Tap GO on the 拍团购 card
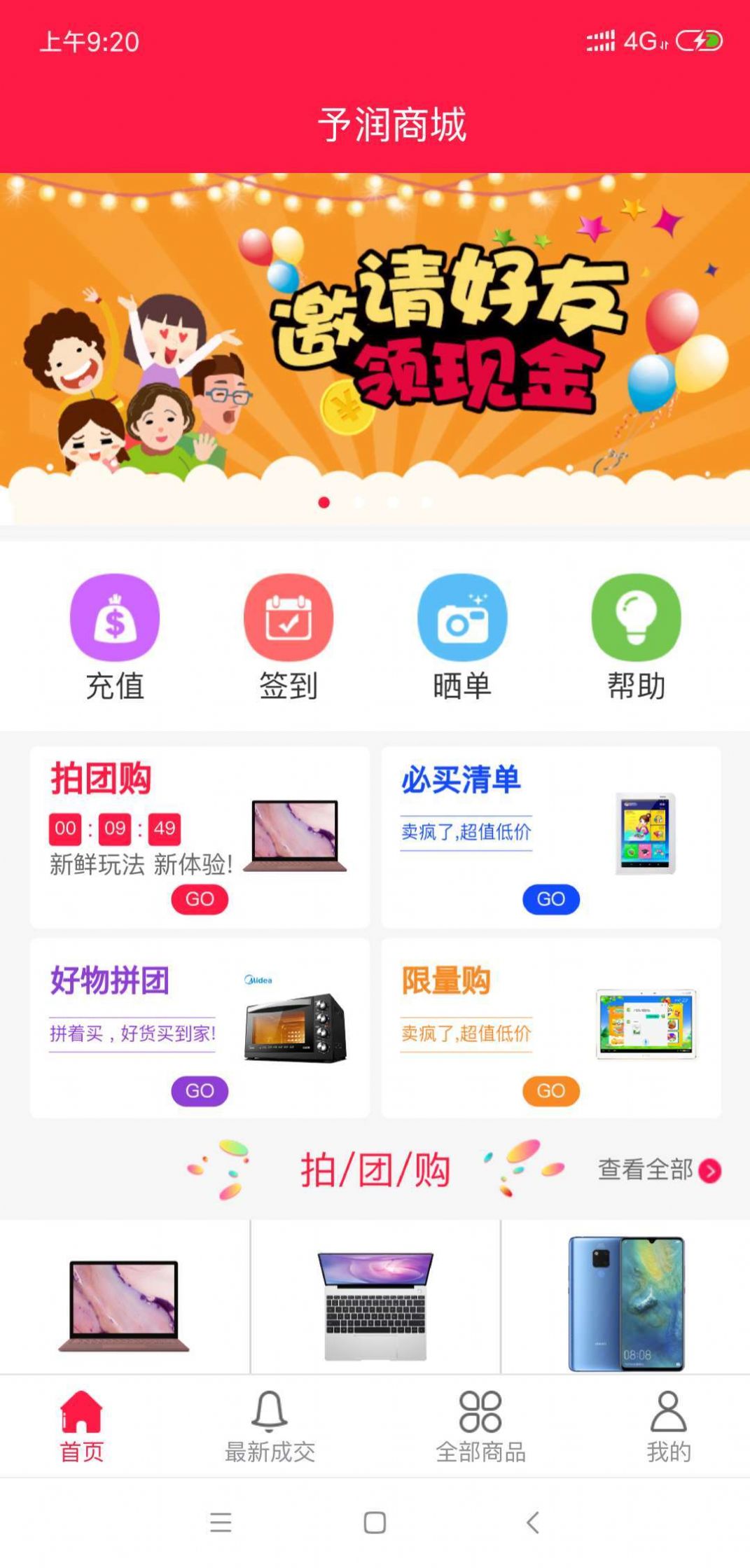This screenshot has width=750, height=1568. point(200,899)
